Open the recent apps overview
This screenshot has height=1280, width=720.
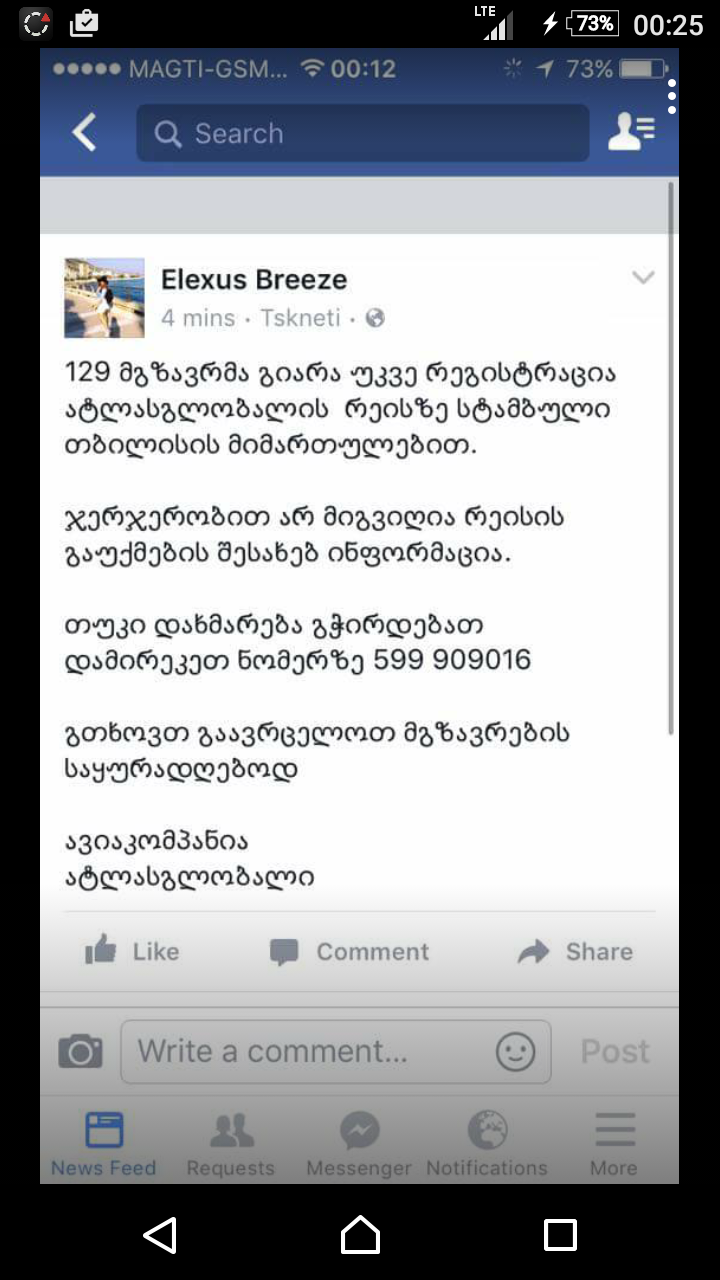(x=560, y=1235)
